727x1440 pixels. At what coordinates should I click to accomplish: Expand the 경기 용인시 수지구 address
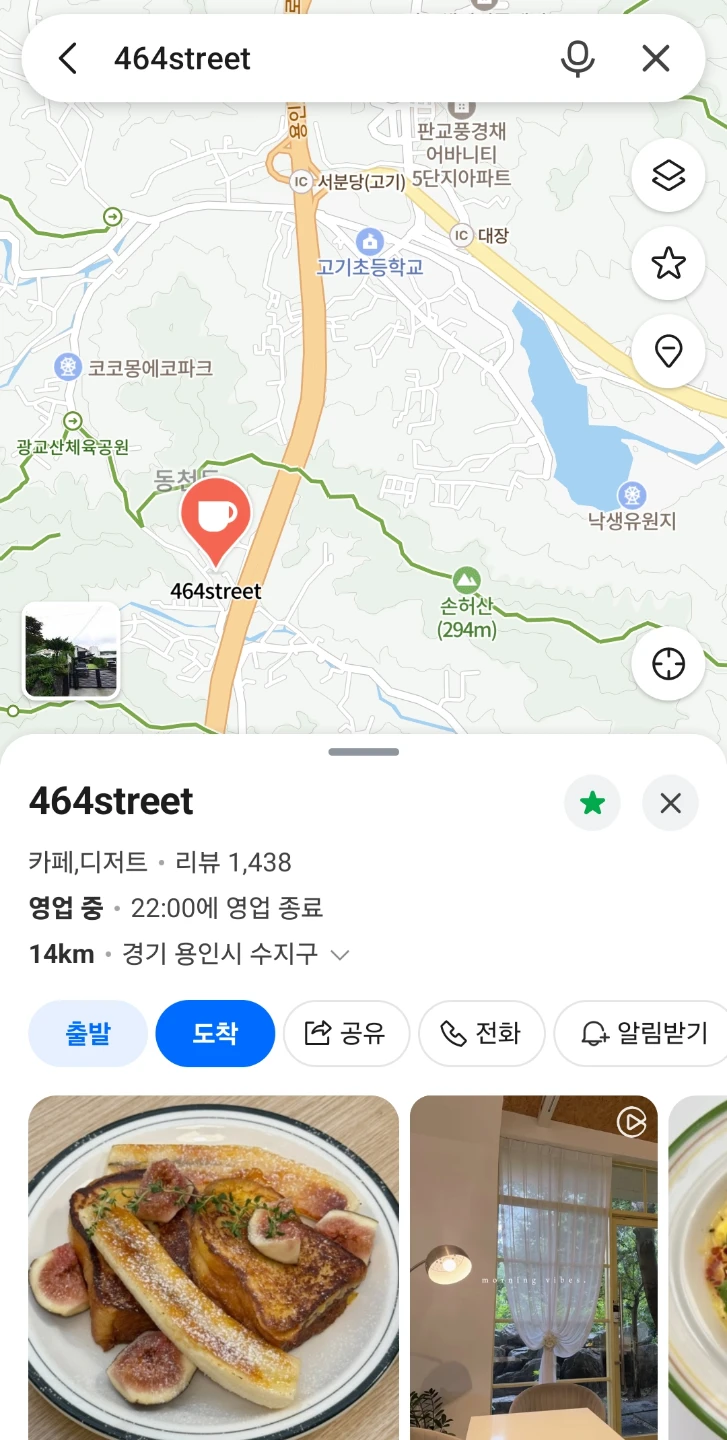pos(340,955)
